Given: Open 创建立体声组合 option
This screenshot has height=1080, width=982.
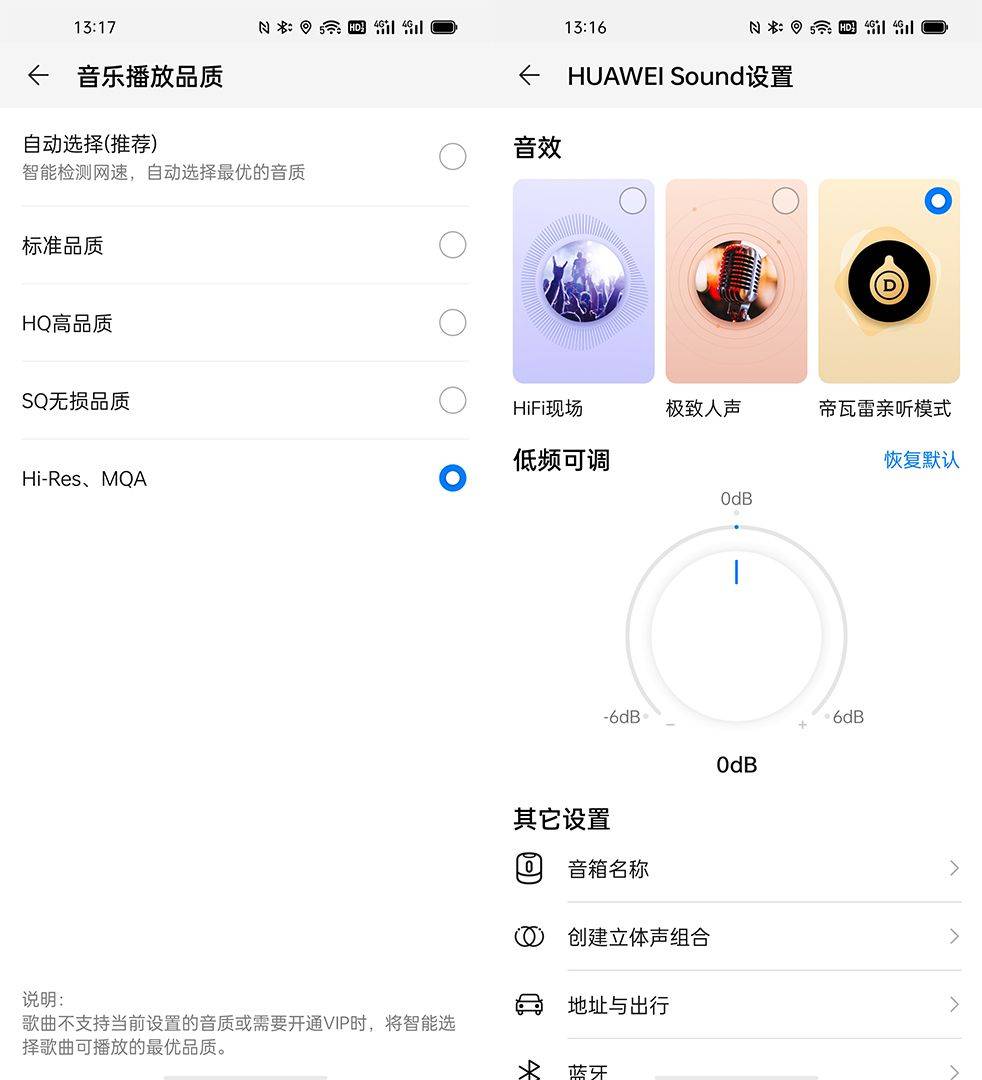Looking at the screenshot, I should [737, 937].
